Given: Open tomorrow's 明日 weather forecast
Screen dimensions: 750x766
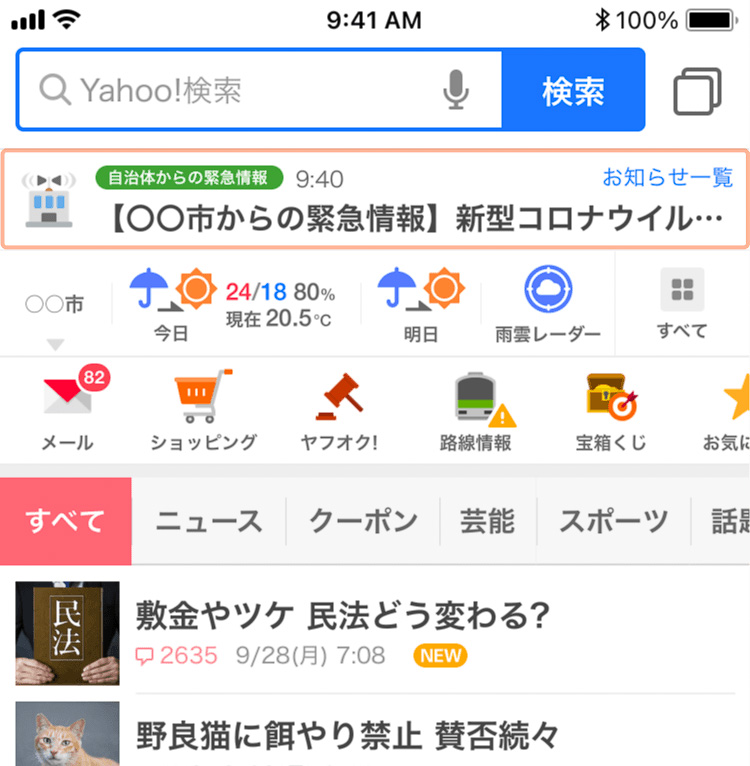Looking at the screenshot, I should 420,303.
